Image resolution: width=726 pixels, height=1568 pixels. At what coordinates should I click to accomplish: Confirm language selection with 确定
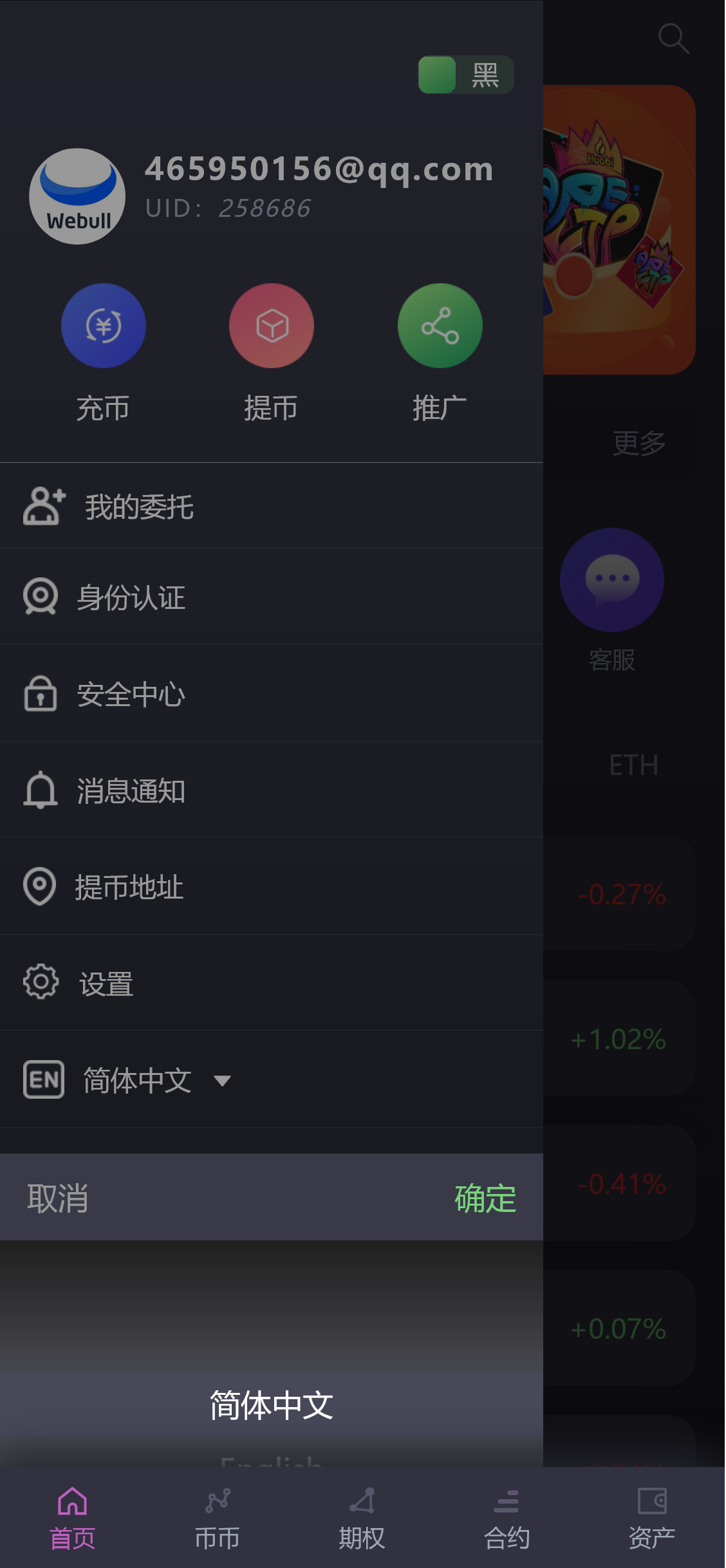485,1199
